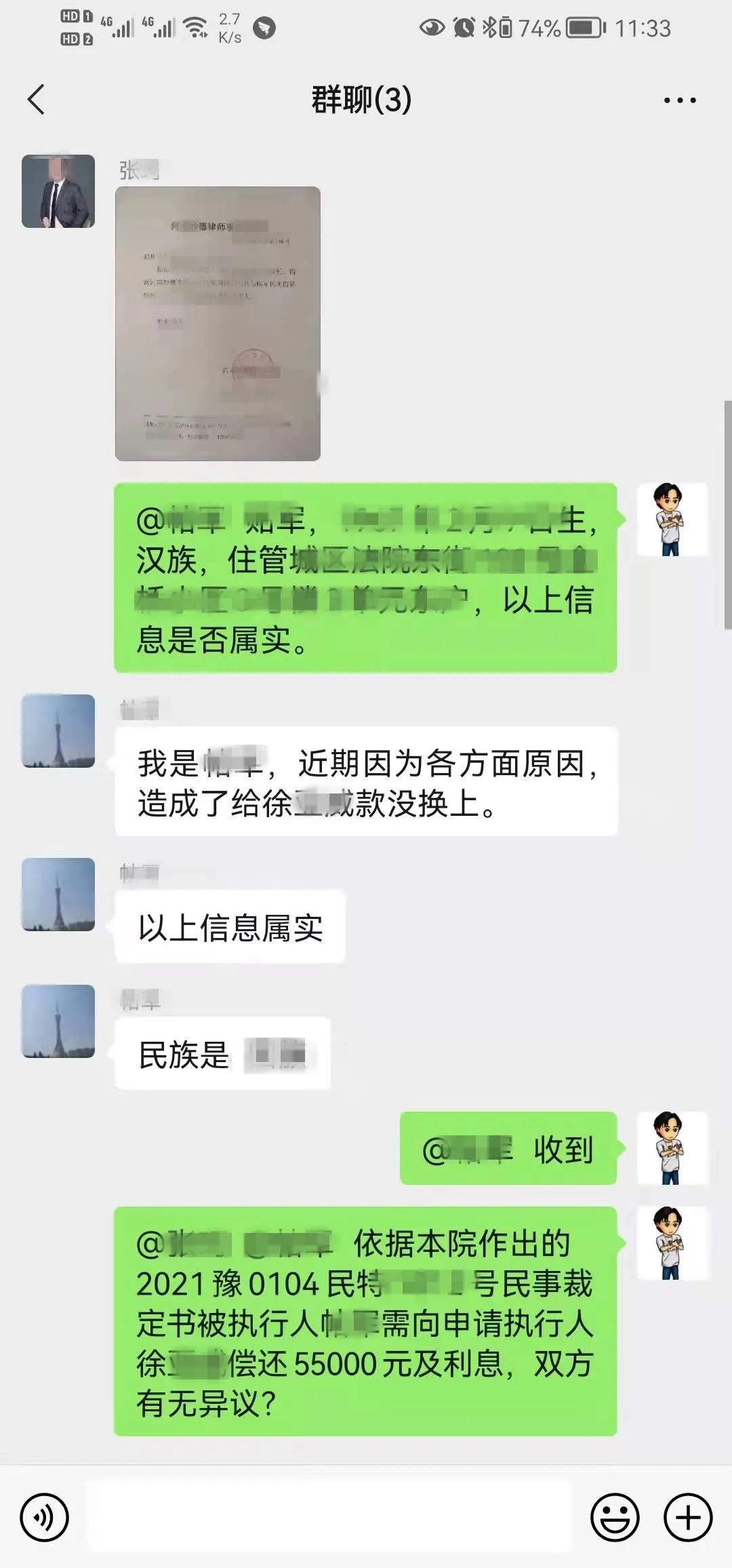Open the group chat options menu
Screen dimensions: 732x1568
click(x=679, y=100)
